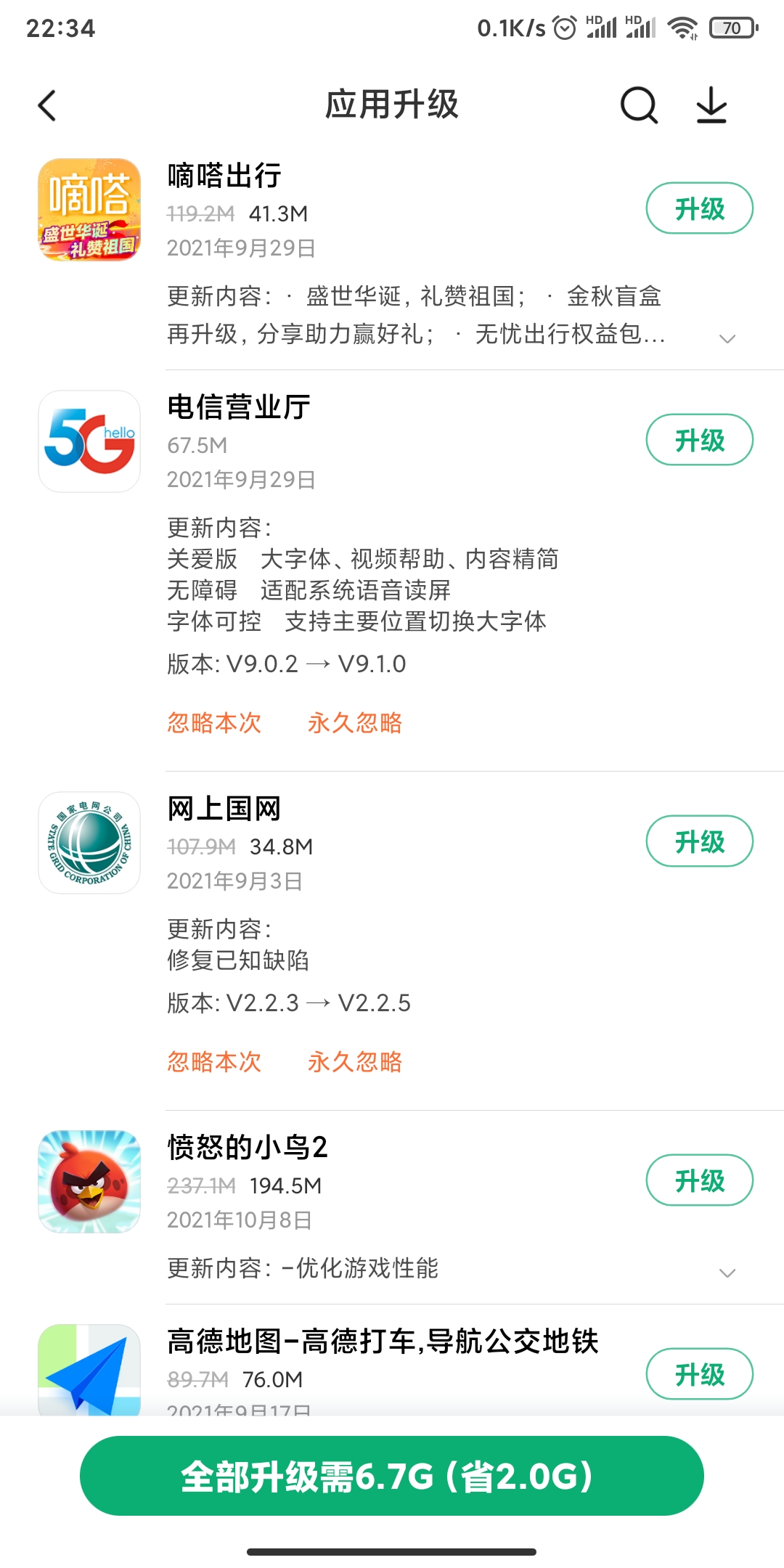
Task: Expand the 愤怒的小鸟2 update notes
Action: pyautogui.click(x=727, y=1273)
